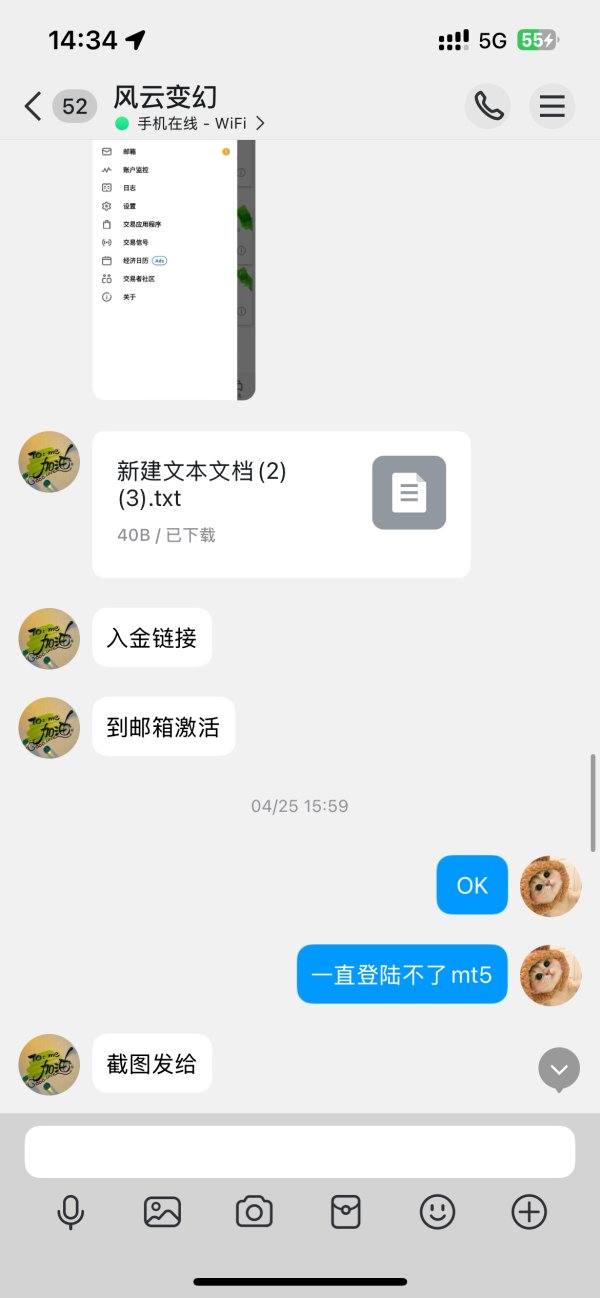This screenshot has height=1298, width=600.
Task: Open the shared screenshot image
Action: click(174, 270)
